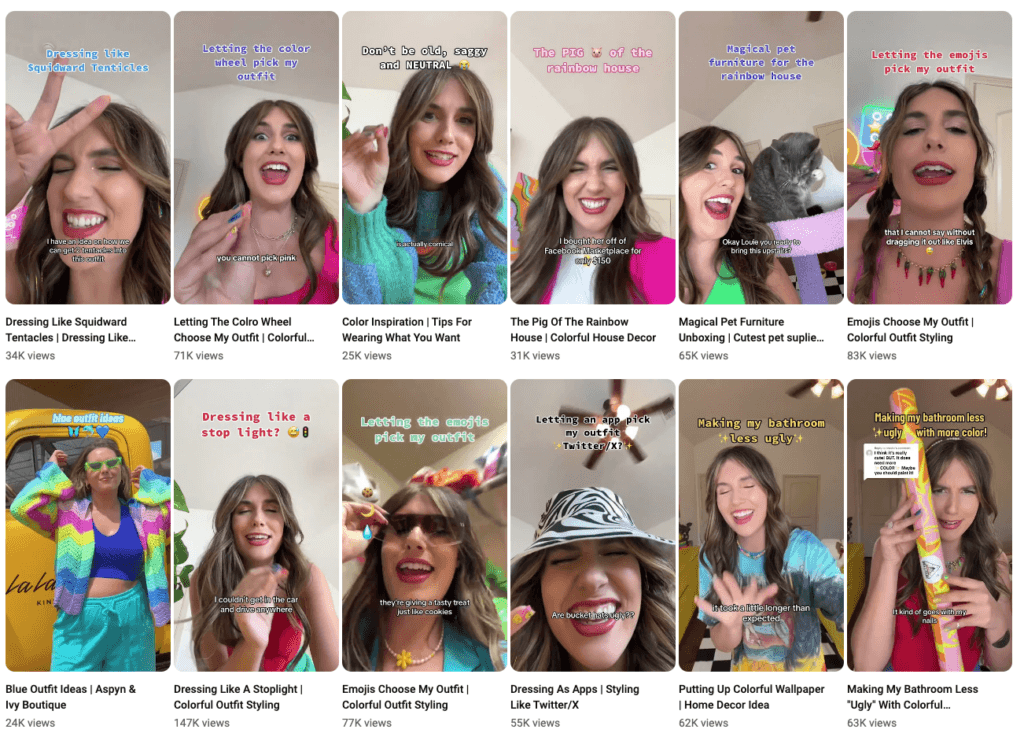Open Blue Outfit Ideas Aspyn & Ivy video
This screenshot has height=733, width=1024.
(x=88, y=525)
